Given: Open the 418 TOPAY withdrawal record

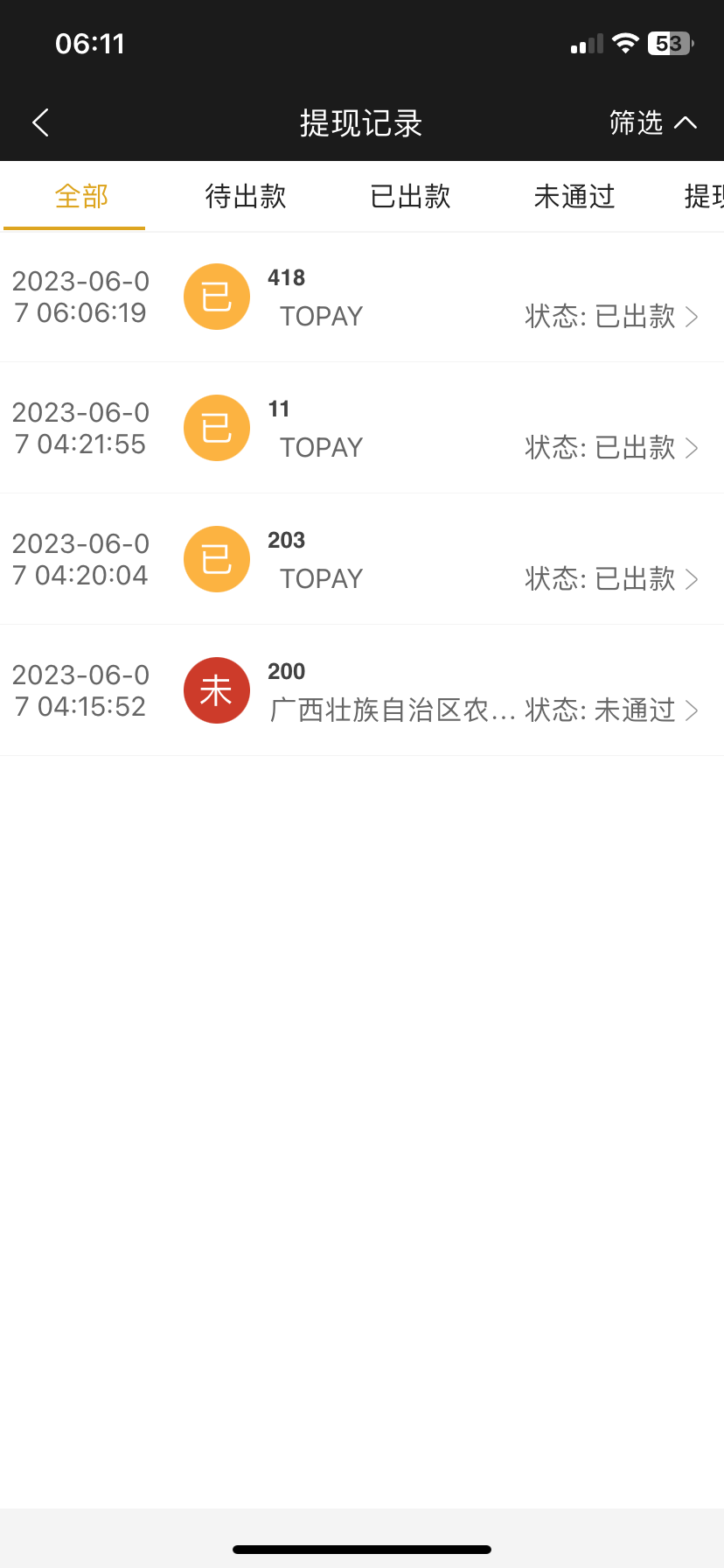Looking at the screenshot, I should tap(362, 297).
